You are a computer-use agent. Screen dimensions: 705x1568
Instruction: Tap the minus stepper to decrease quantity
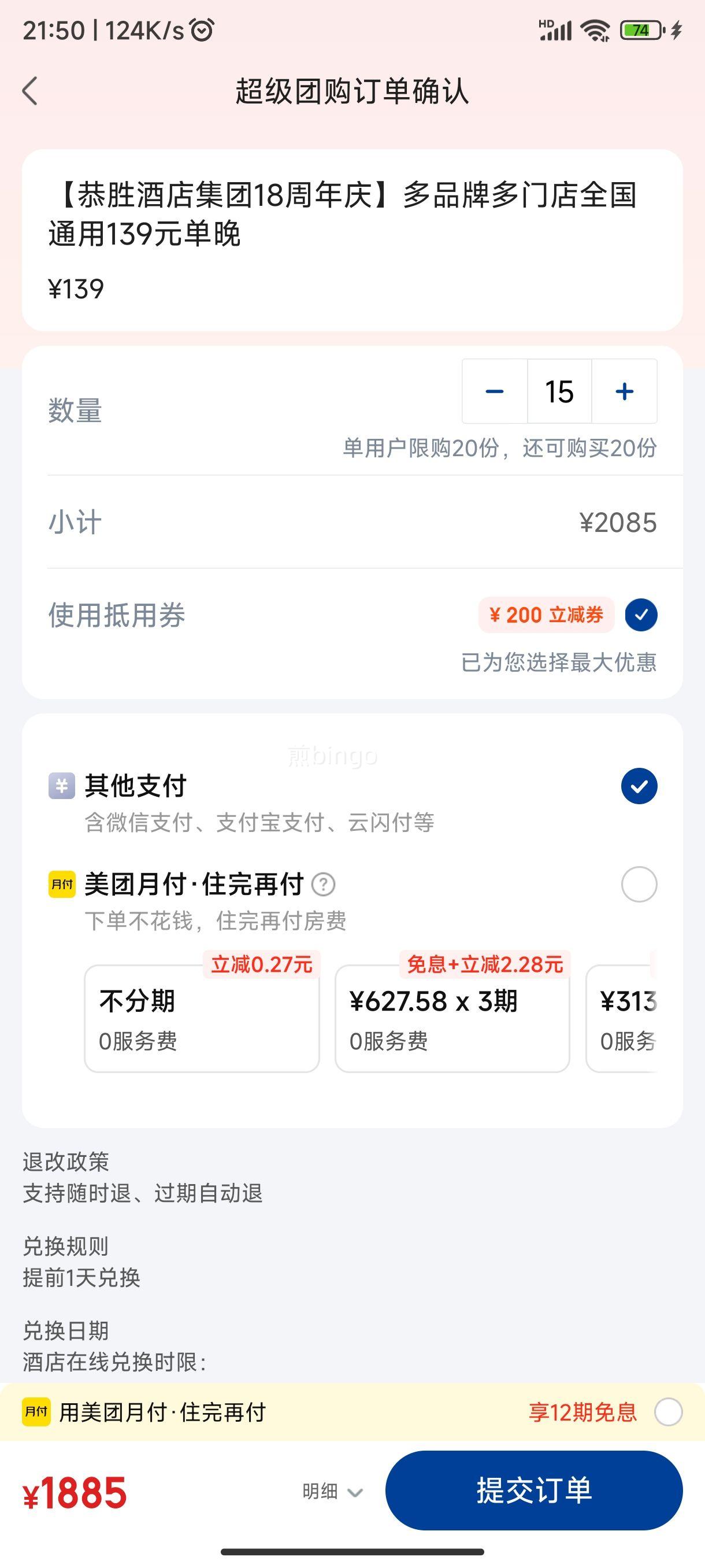(494, 392)
